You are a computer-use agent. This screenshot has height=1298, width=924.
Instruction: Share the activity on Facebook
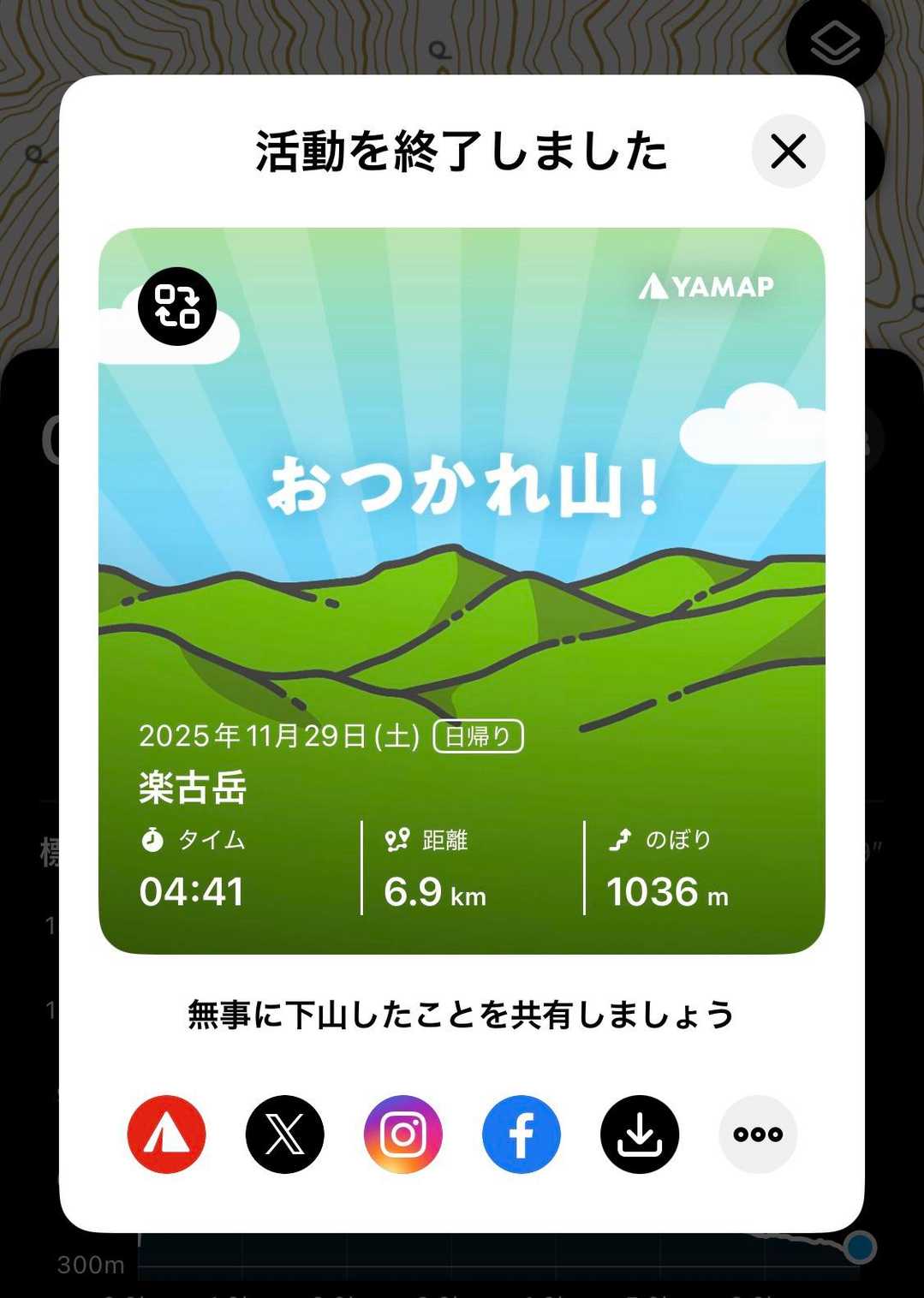522,1134
